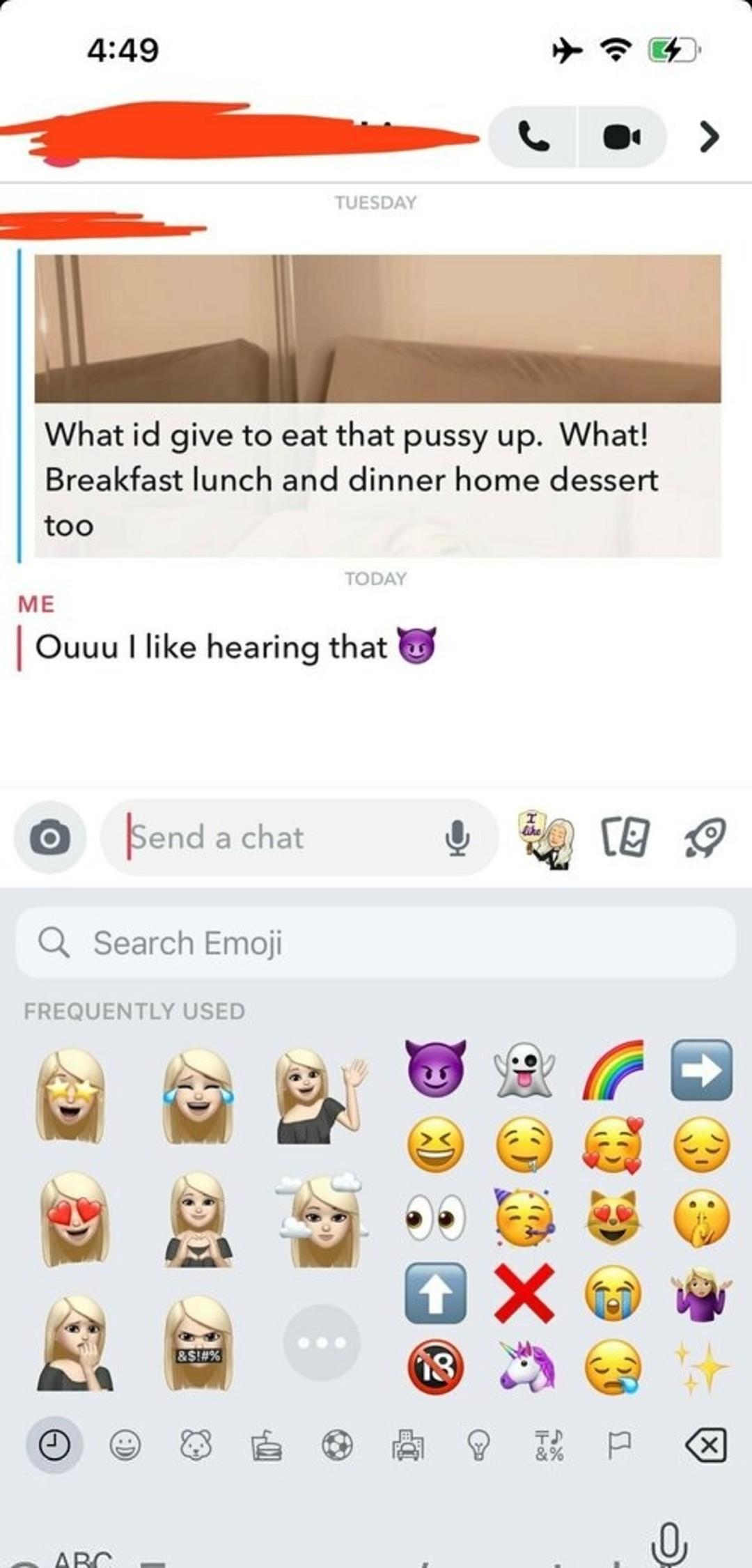
Task: Switch to smileys emoji category
Action: click(125, 1445)
